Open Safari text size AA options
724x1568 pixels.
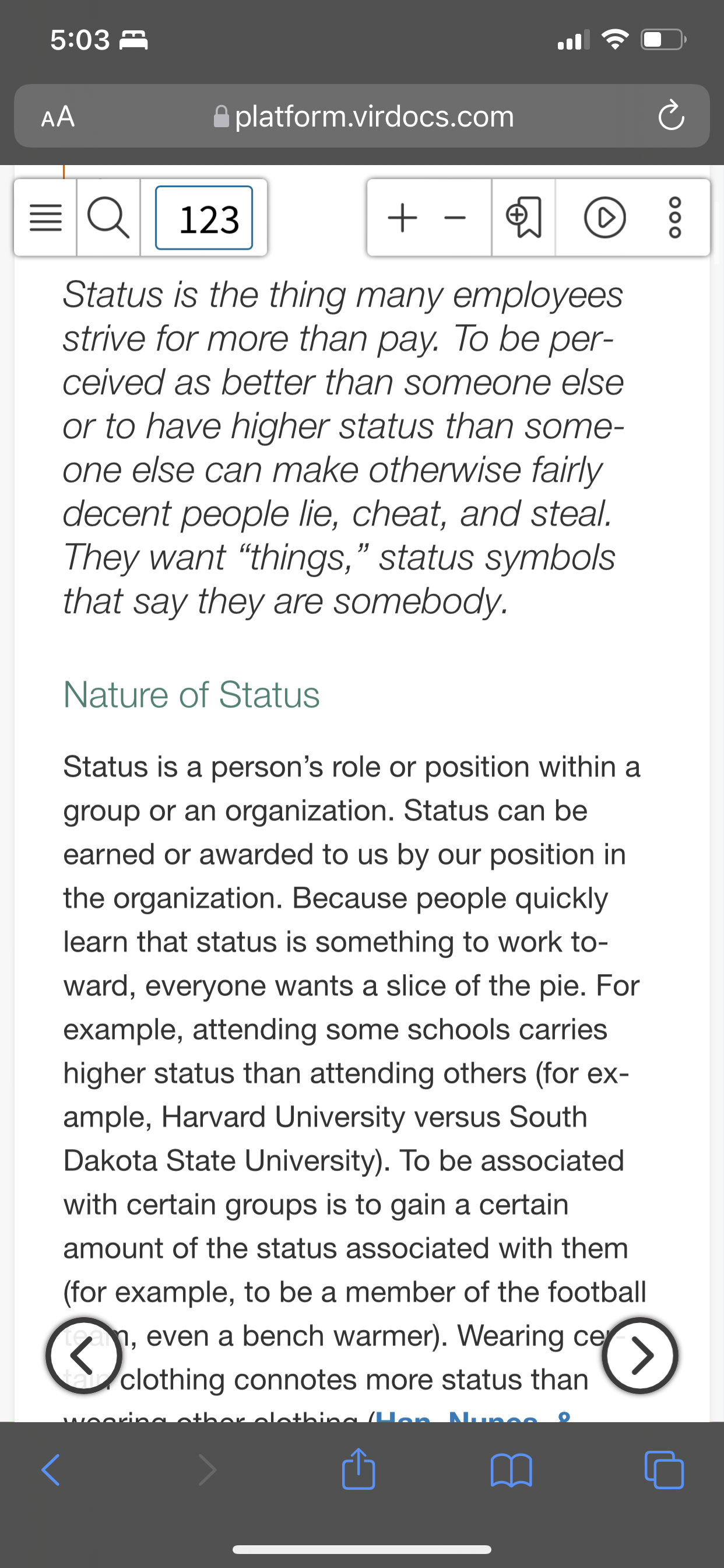coord(58,116)
